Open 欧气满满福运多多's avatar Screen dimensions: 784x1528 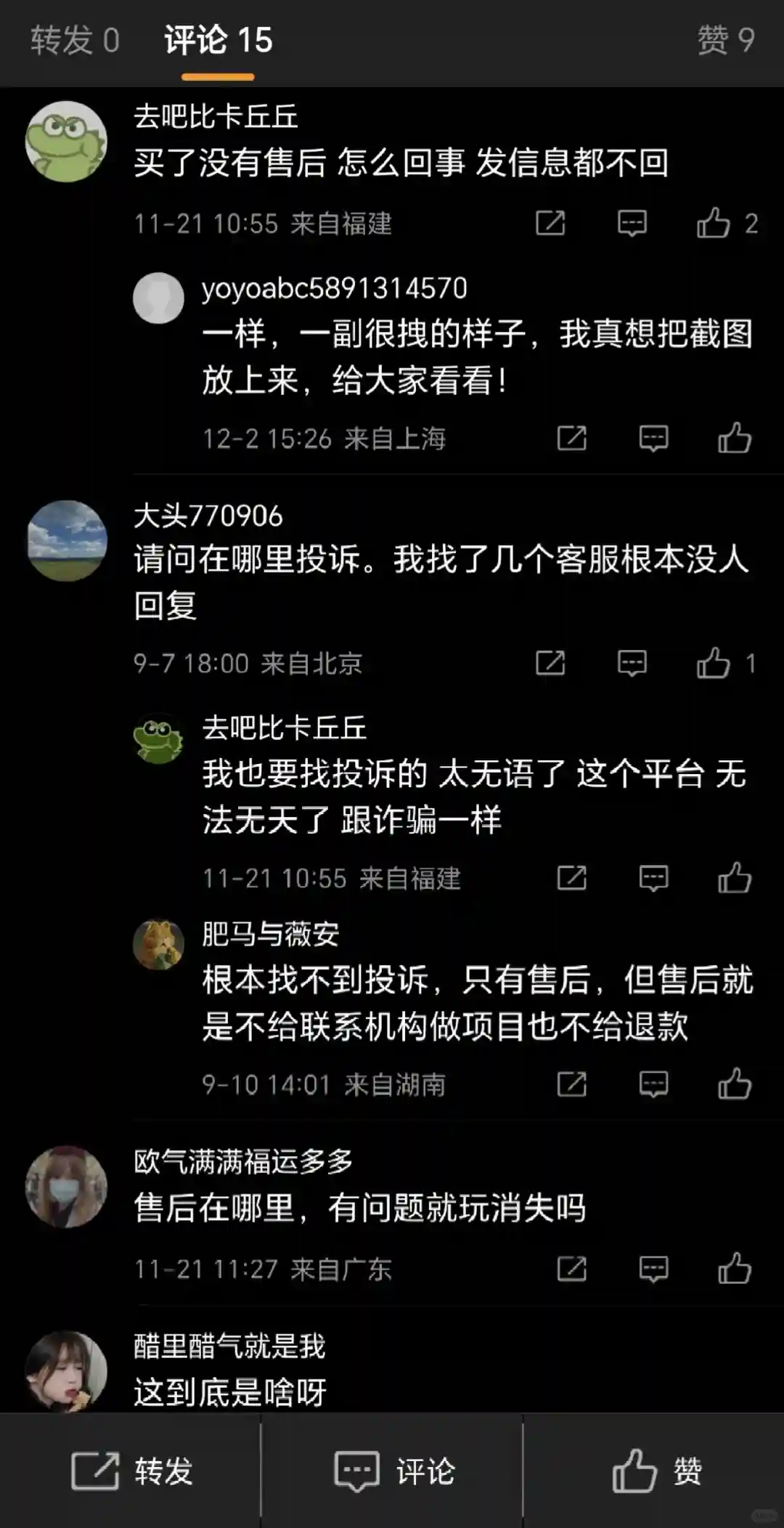pos(67,1187)
